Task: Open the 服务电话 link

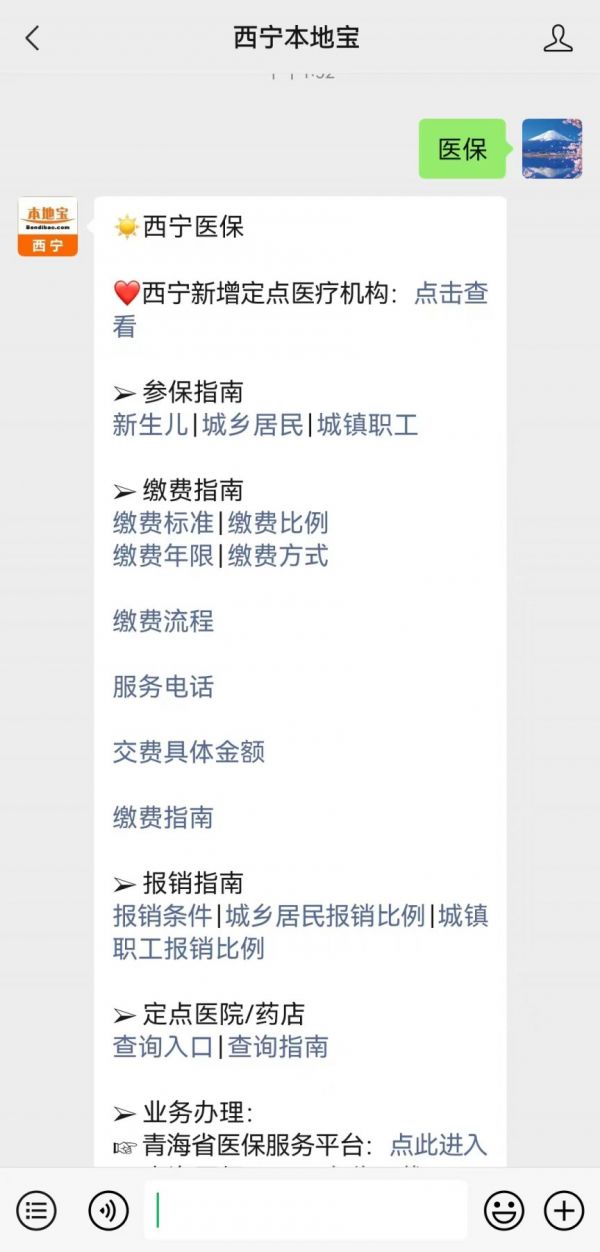Action: click(x=164, y=687)
